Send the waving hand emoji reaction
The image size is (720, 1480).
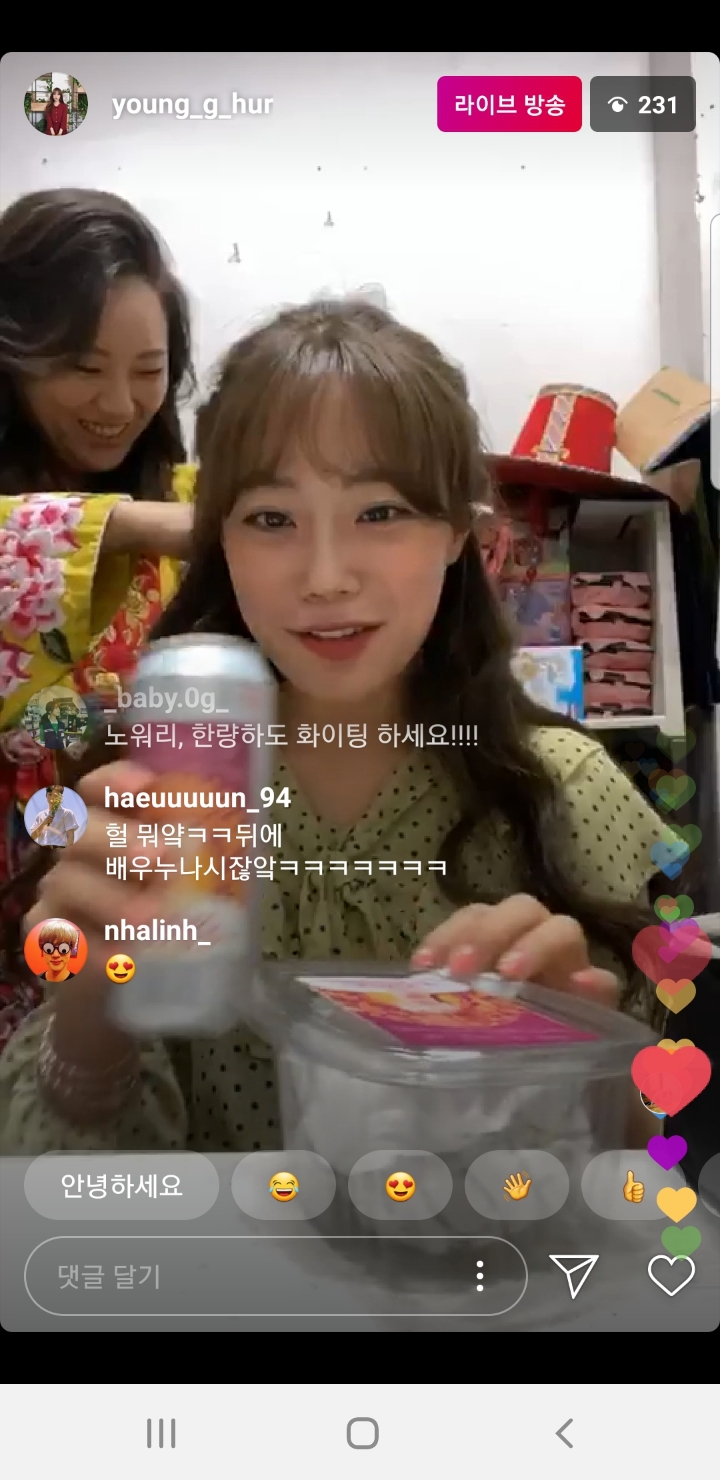click(516, 1186)
